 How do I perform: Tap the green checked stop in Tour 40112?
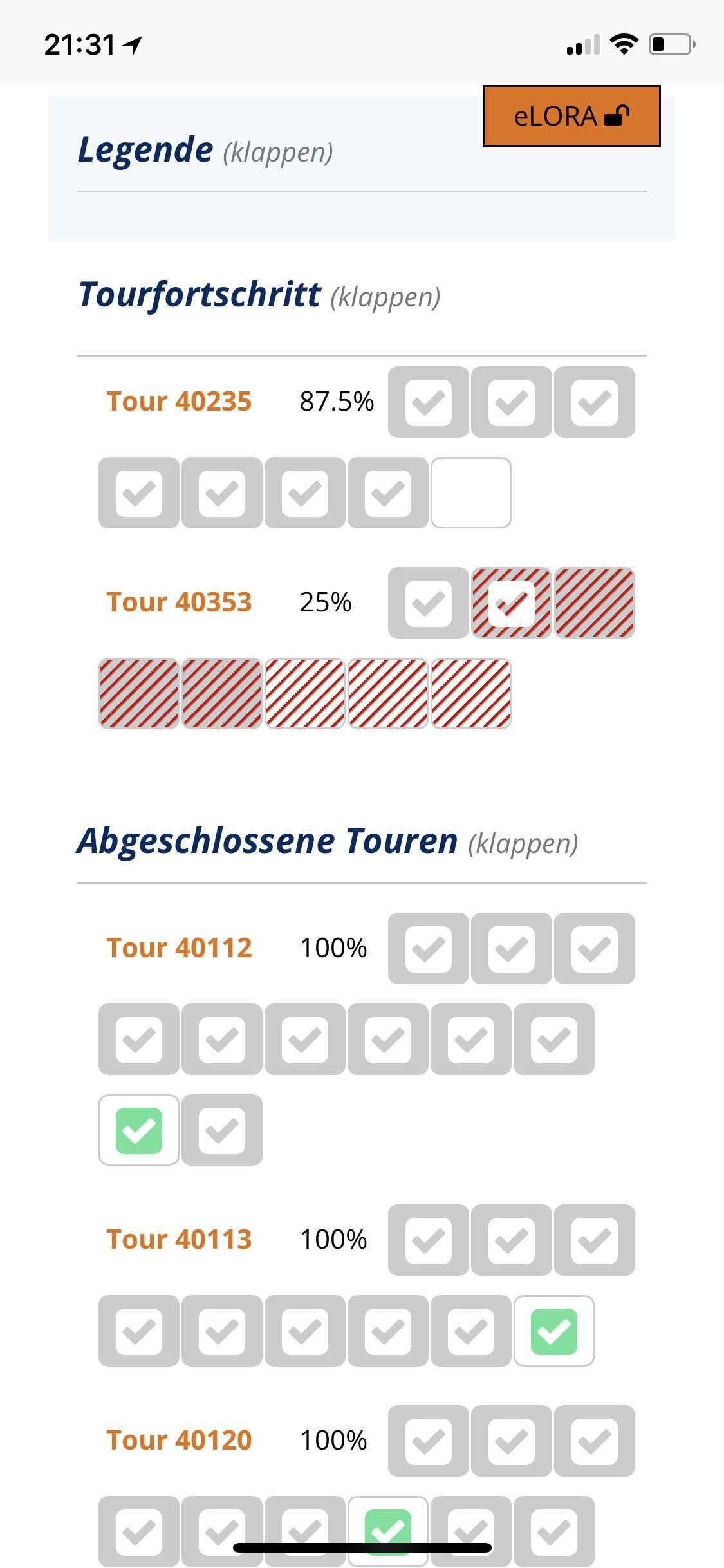pos(139,1130)
